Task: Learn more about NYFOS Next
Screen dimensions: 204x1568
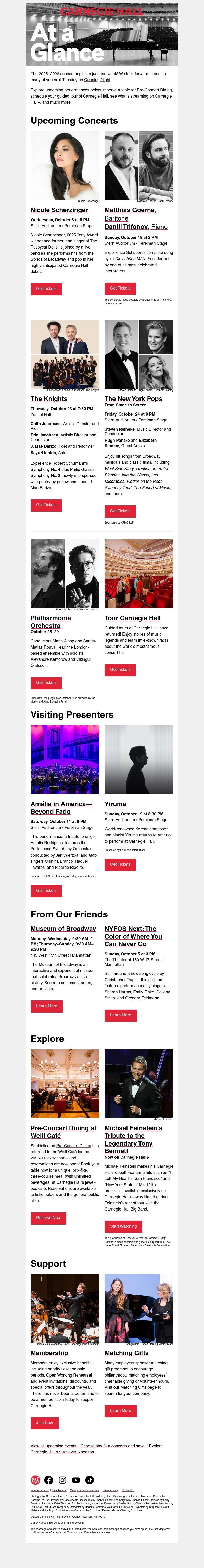Action: (x=120, y=1015)
